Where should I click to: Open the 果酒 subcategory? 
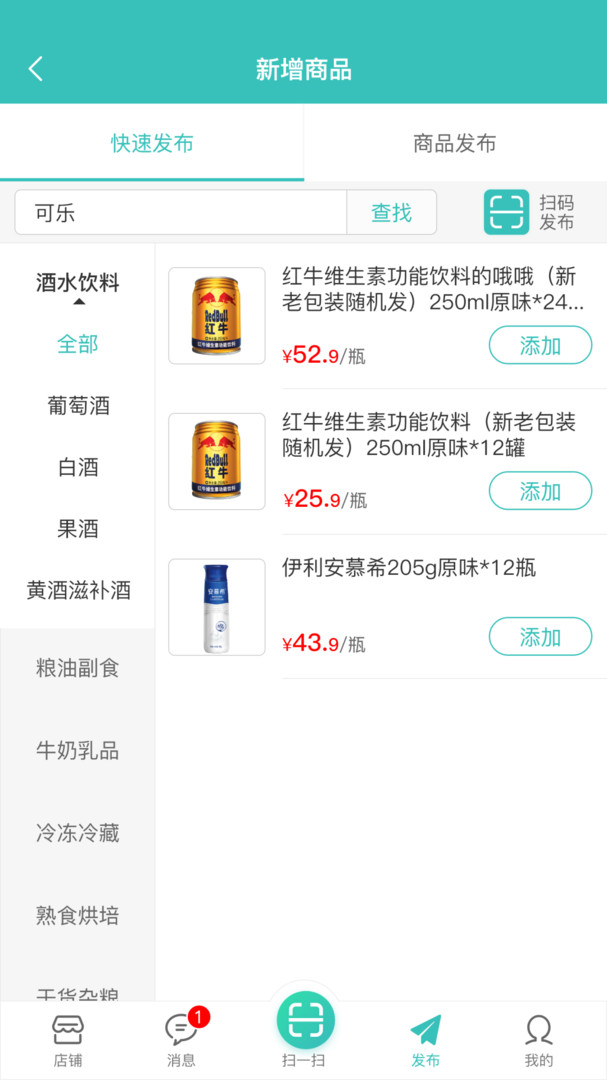78,528
